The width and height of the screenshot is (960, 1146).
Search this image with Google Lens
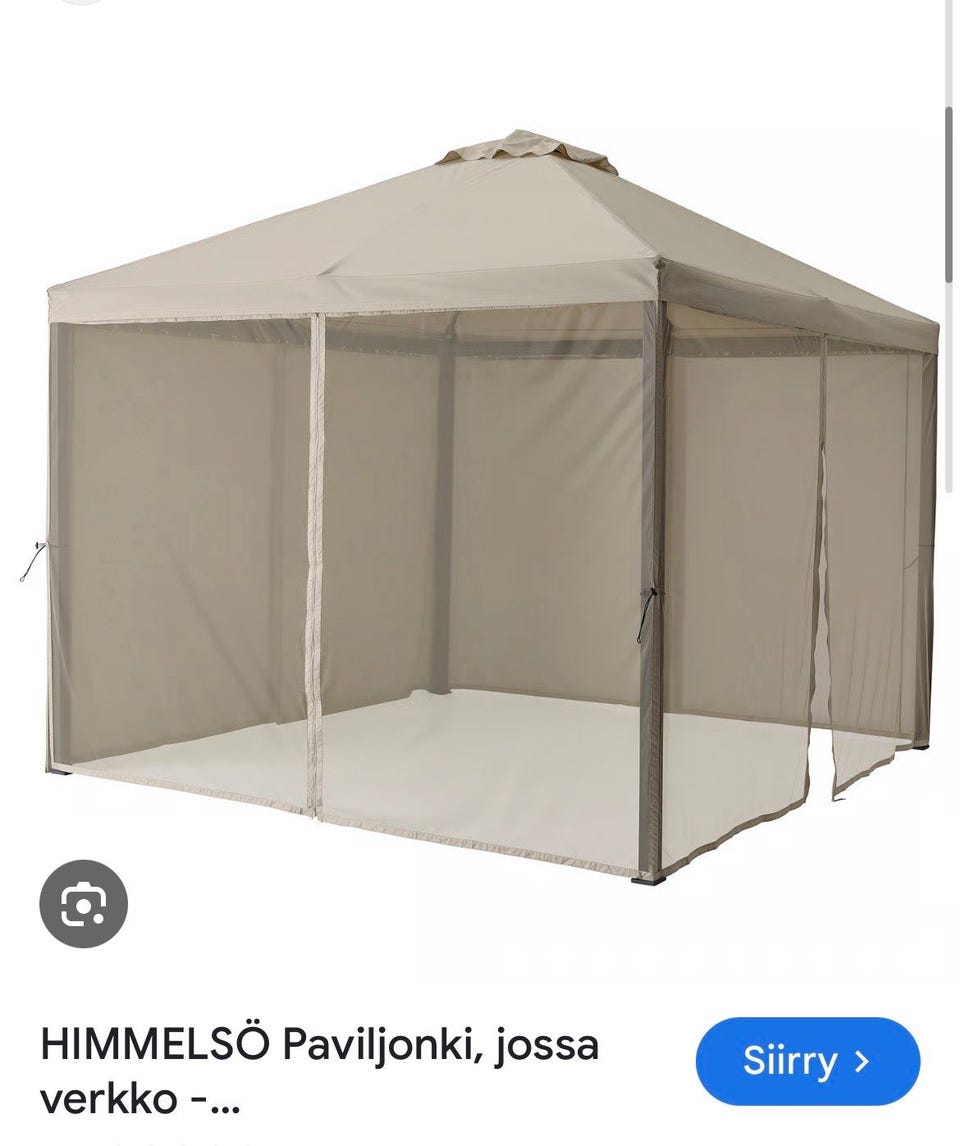(x=83, y=904)
